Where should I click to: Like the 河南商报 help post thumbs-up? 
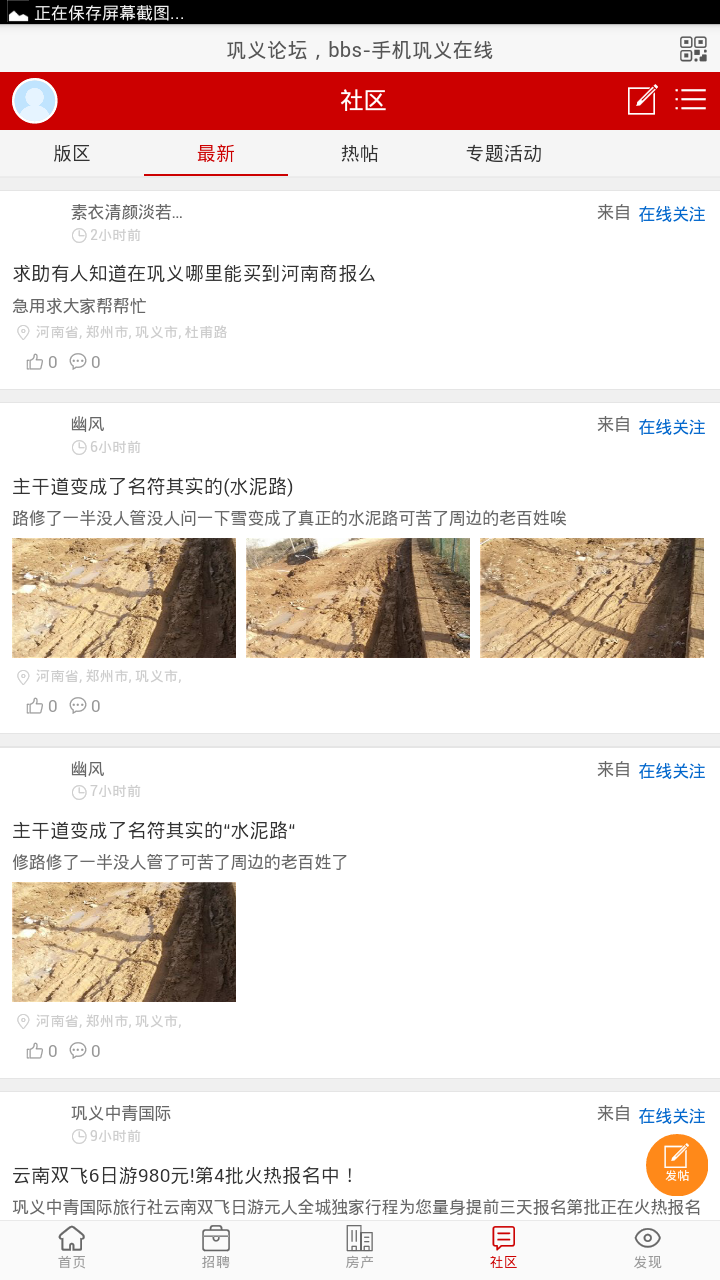(x=36, y=361)
